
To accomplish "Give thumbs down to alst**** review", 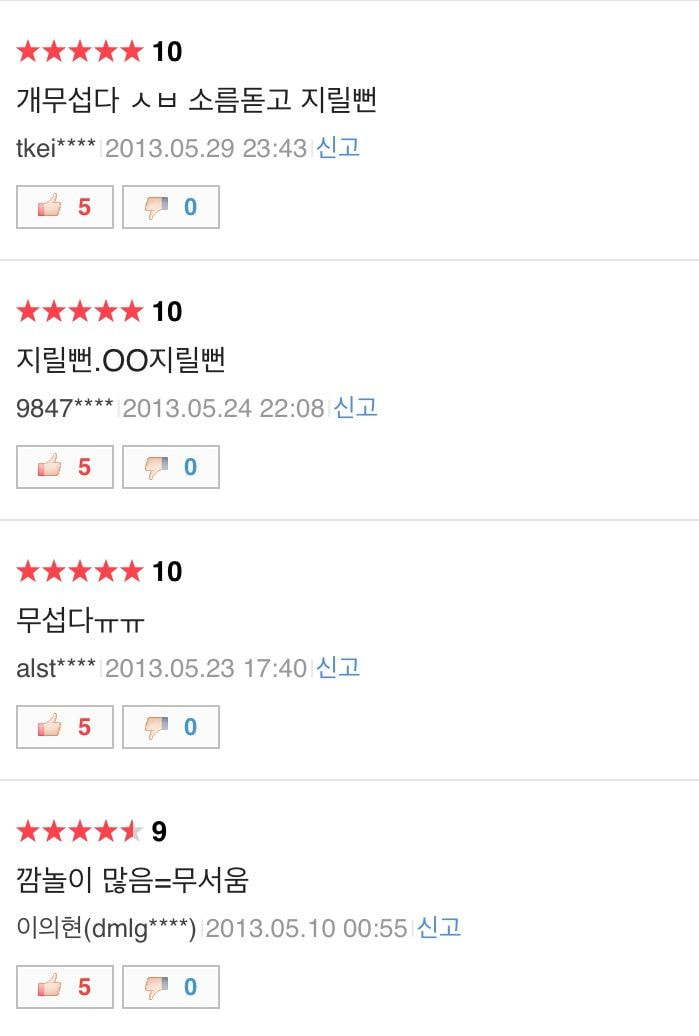I will pyautogui.click(x=170, y=727).
